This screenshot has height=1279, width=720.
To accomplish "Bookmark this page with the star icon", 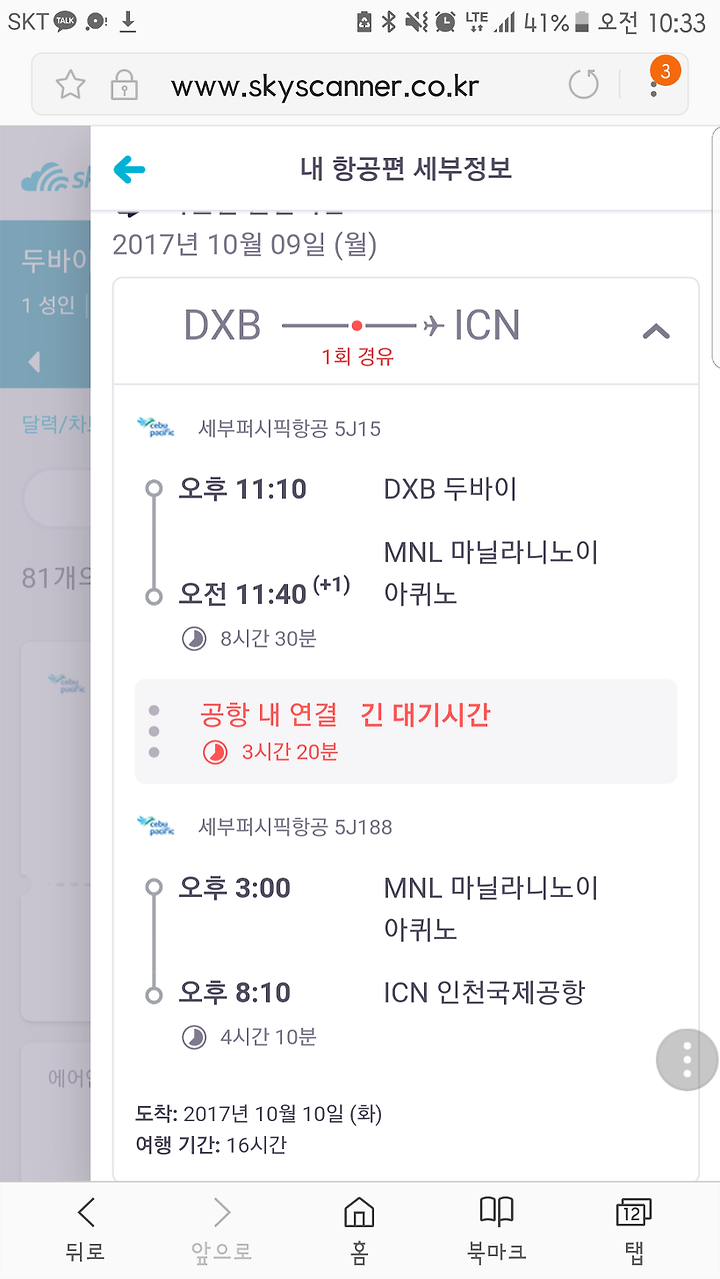I will click(70, 85).
